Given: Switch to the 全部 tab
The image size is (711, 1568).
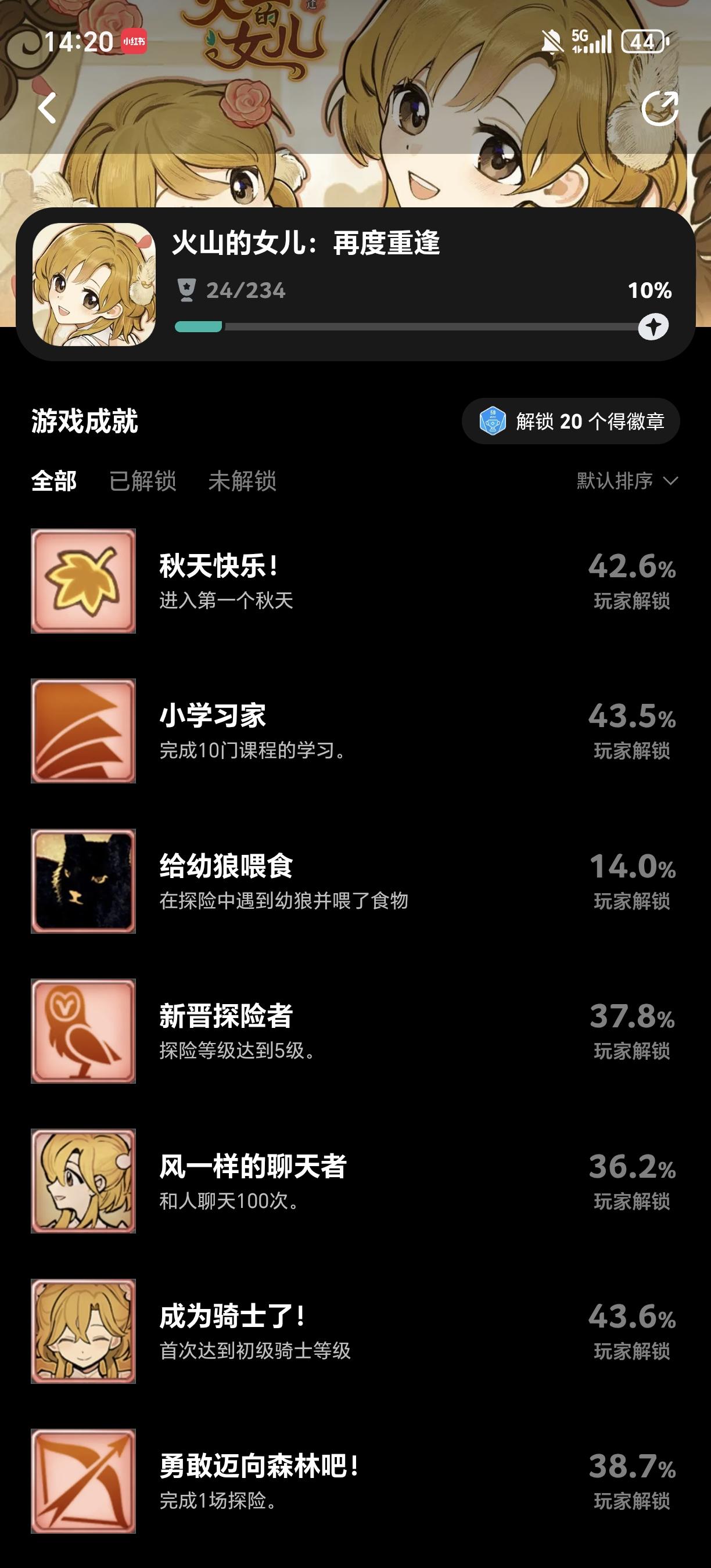Looking at the screenshot, I should coord(53,481).
